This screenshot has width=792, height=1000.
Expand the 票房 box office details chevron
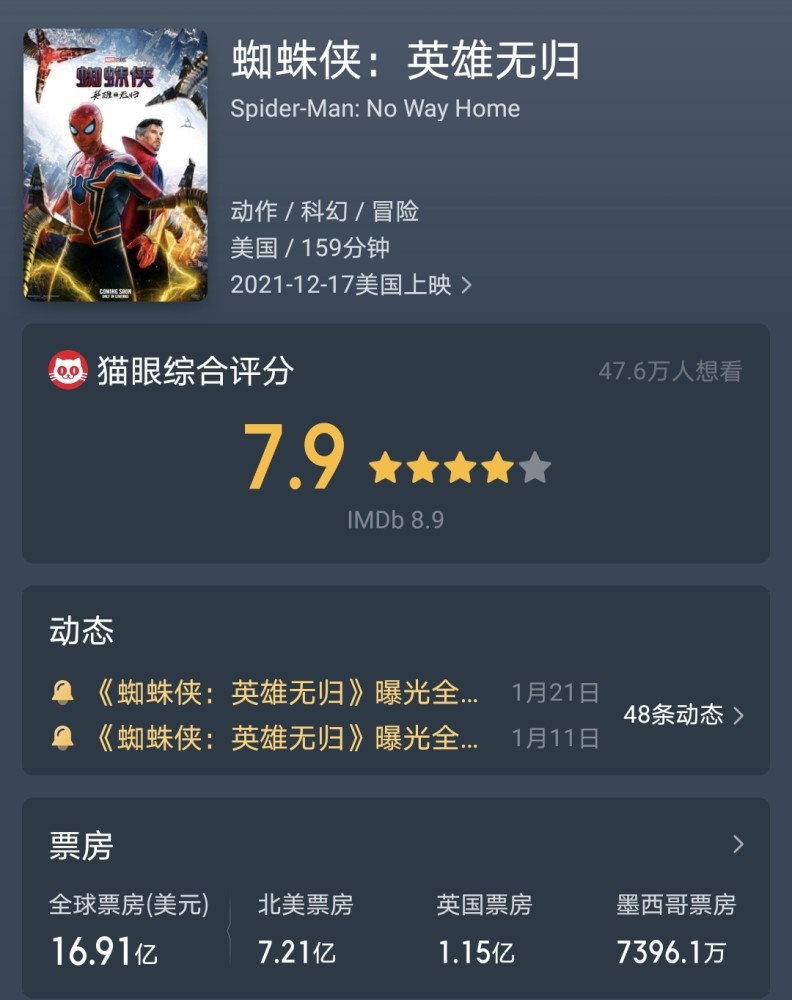pos(738,845)
